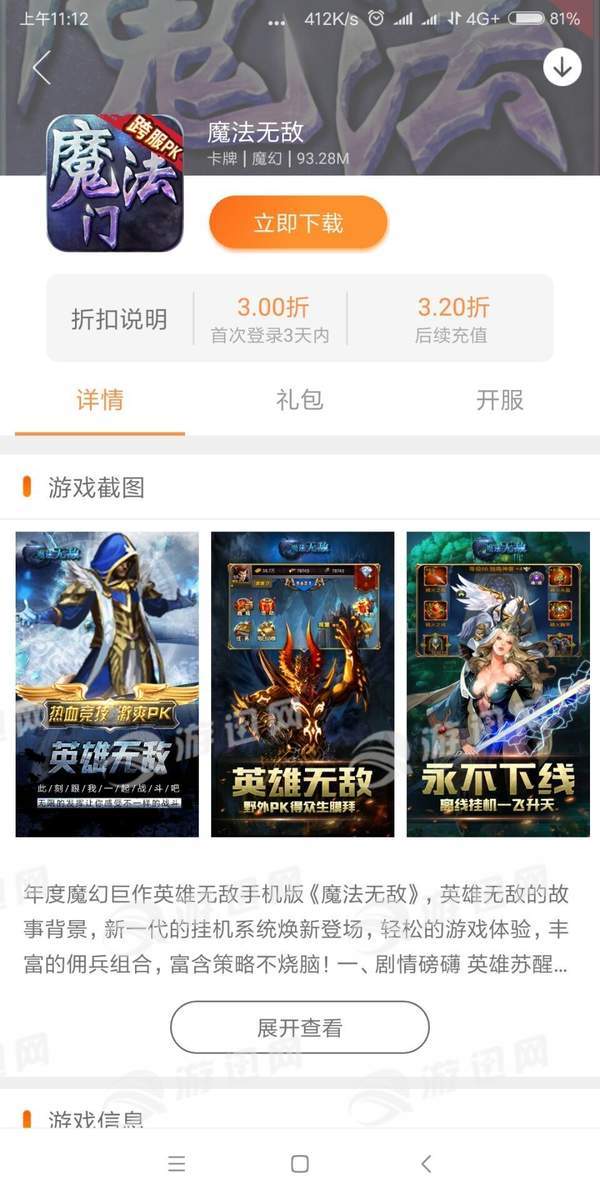Expand description with 展开查看

(300, 1027)
